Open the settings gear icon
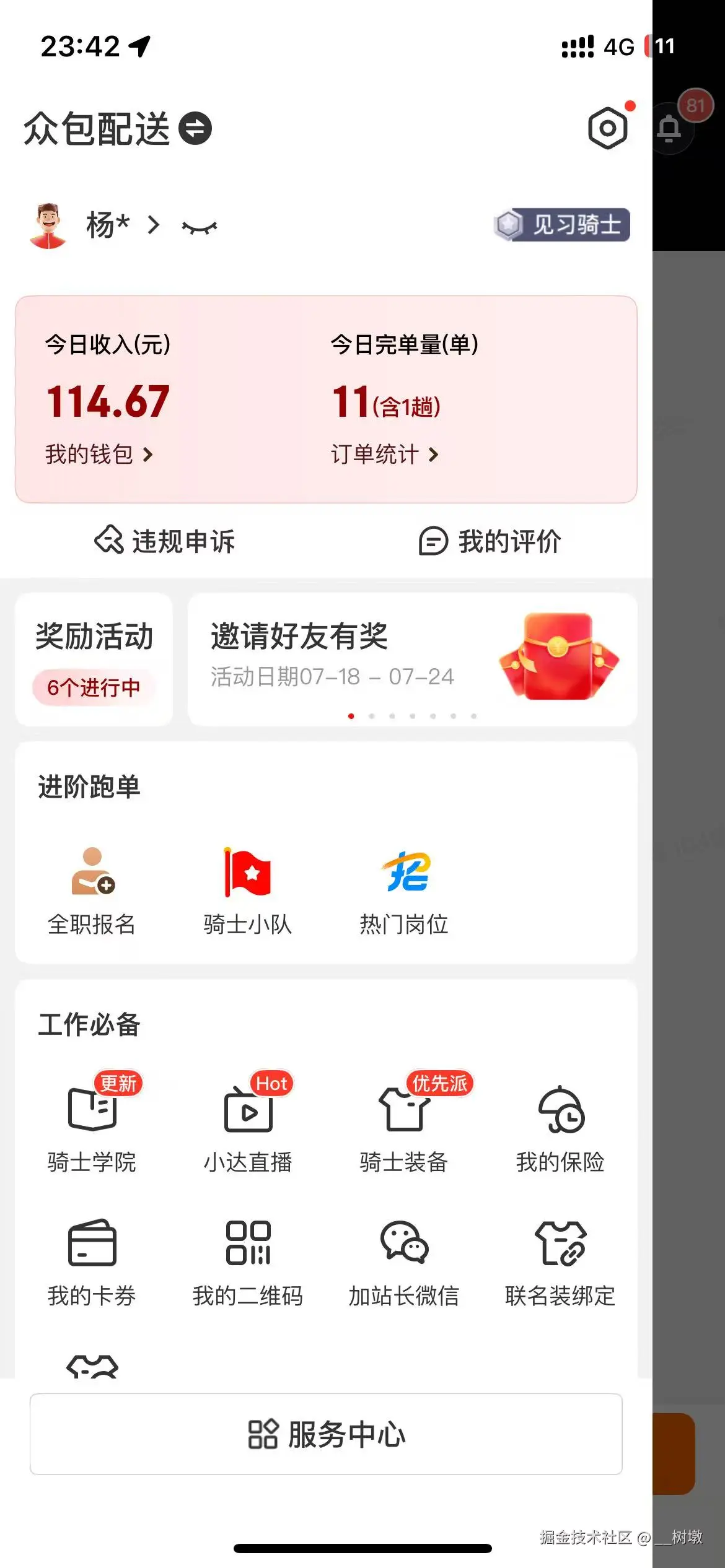 tap(609, 127)
